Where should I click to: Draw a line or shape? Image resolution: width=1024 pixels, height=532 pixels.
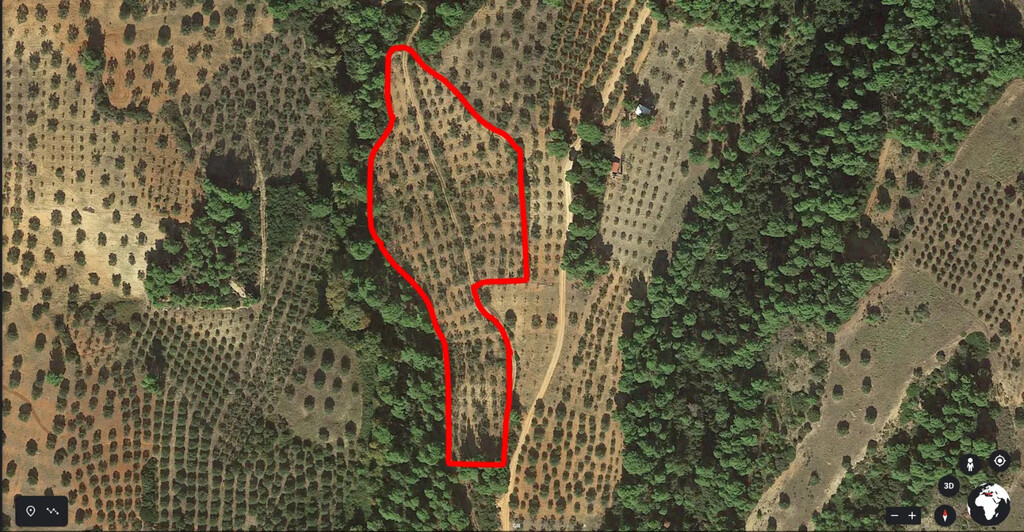[52, 511]
